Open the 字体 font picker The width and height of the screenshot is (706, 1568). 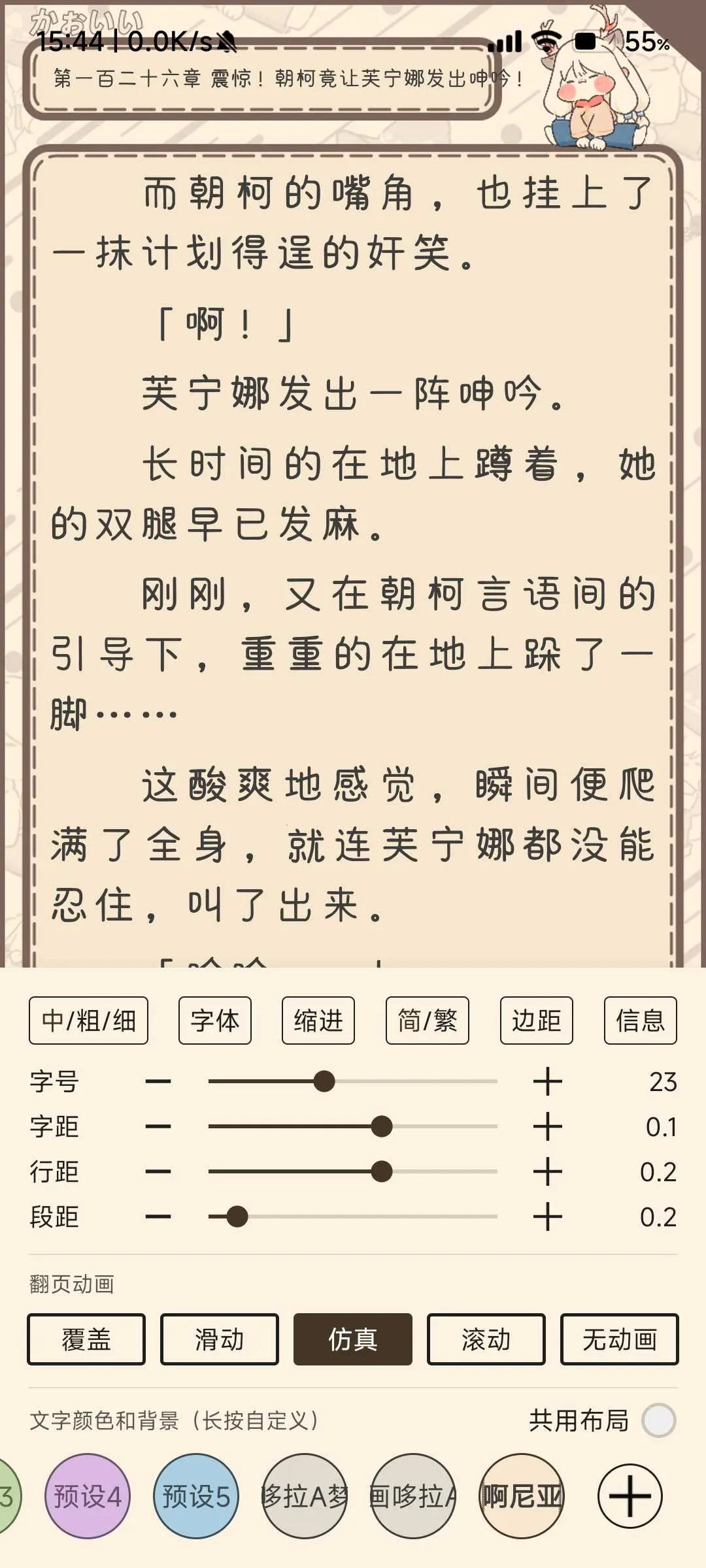pyautogui.click(x=214, y=1021)
